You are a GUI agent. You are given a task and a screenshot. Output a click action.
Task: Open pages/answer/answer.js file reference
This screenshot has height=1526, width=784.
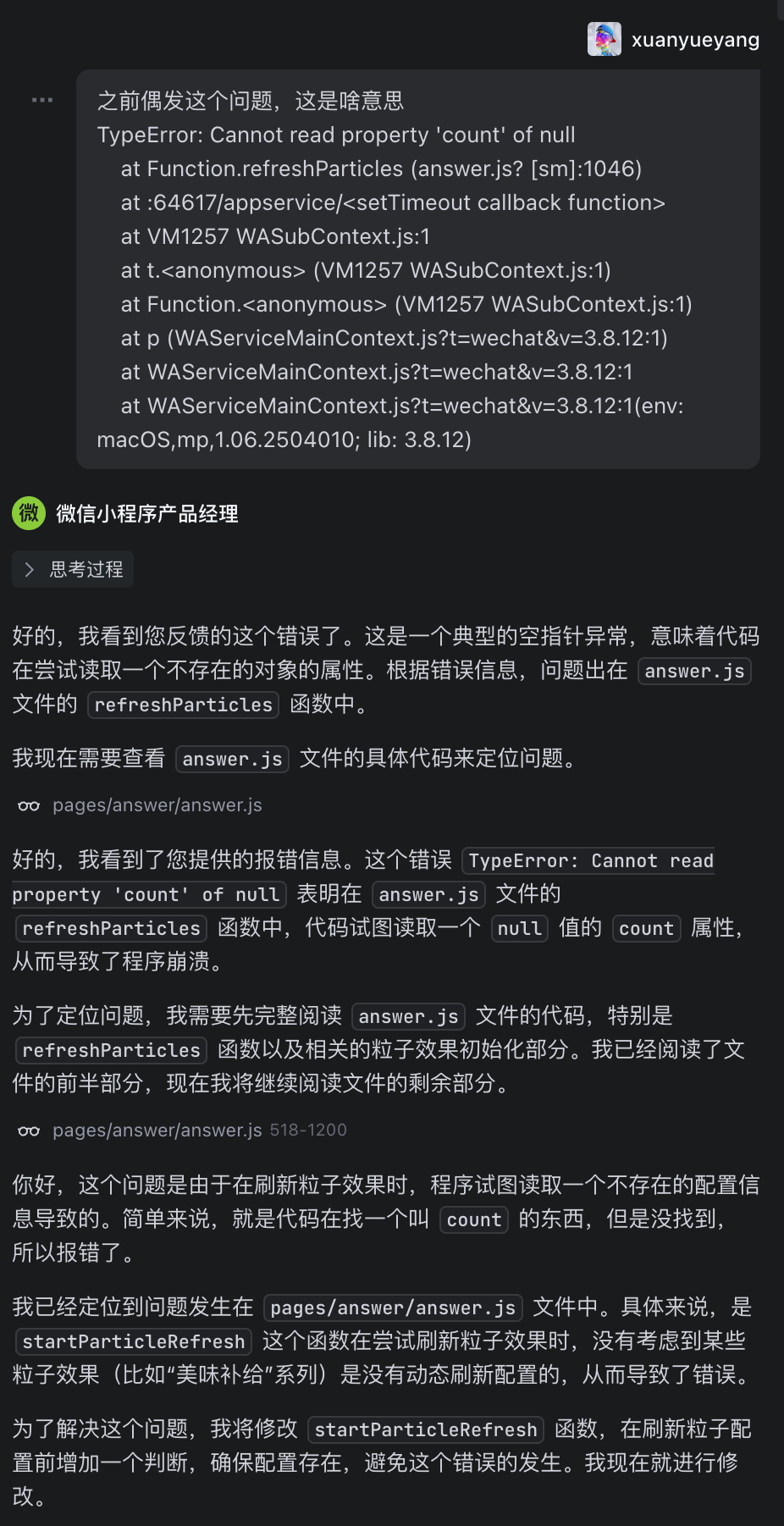click(157, 805)
